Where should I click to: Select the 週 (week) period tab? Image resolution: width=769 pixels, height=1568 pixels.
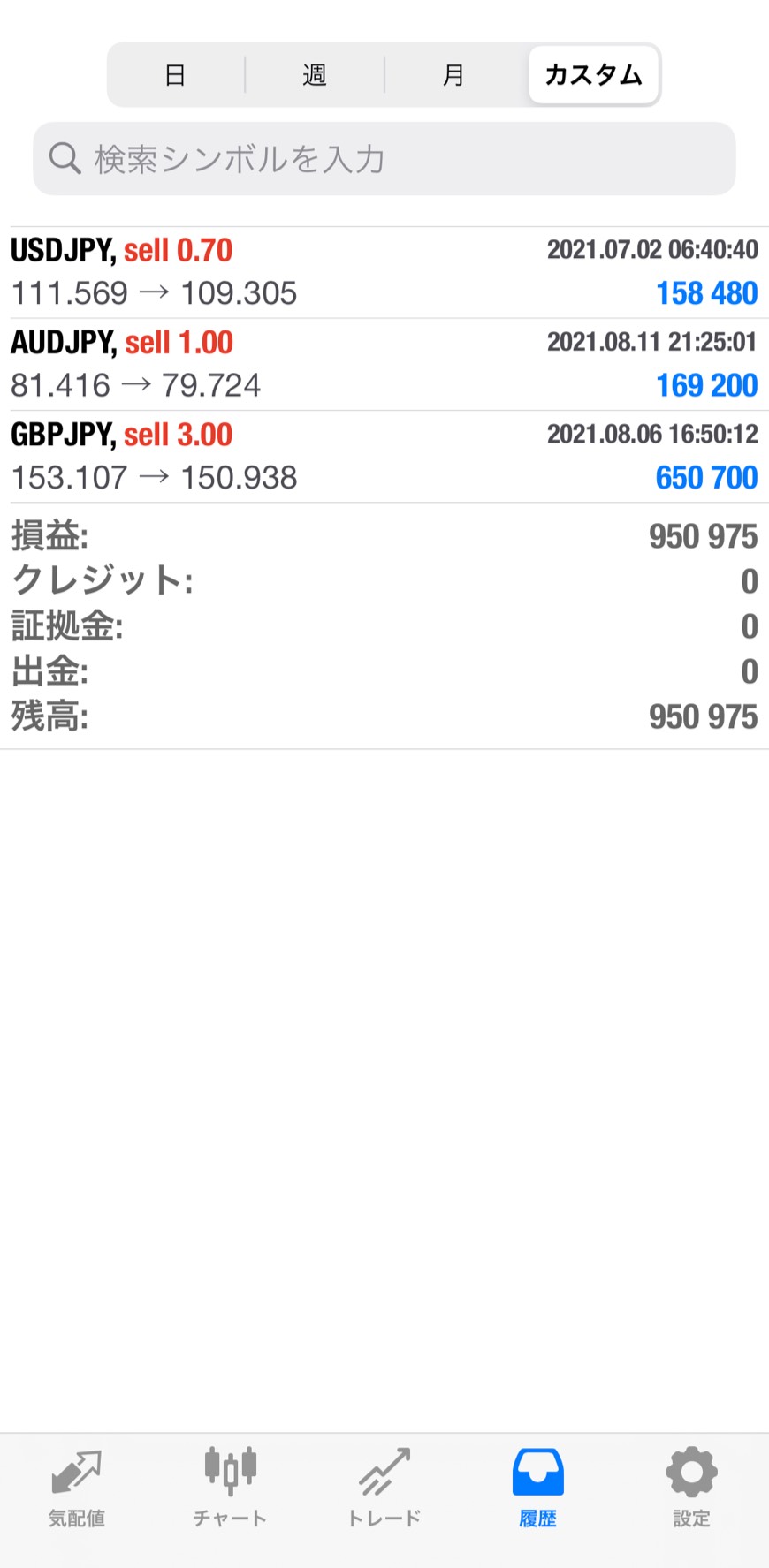[315, 75]
